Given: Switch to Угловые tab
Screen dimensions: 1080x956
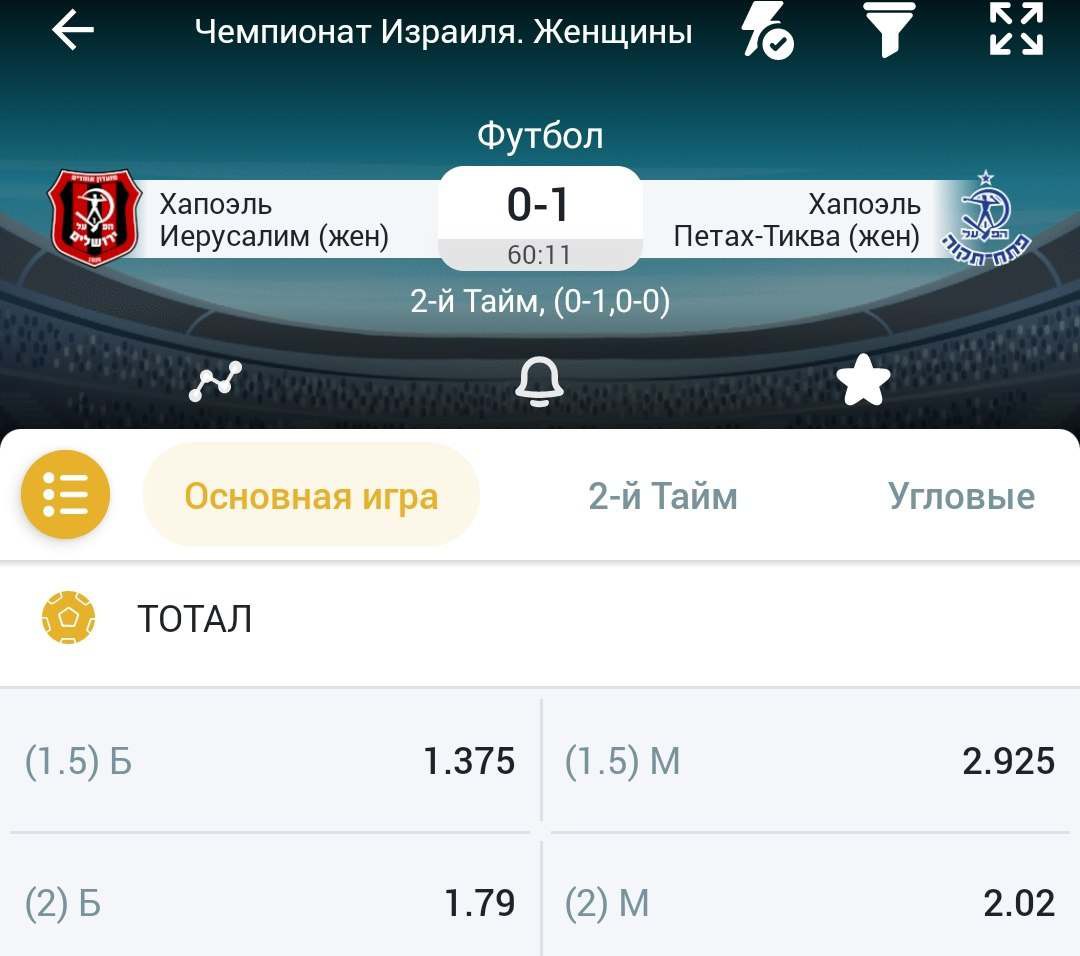Looking at the screenshot, I should click(x=961, y=496).
